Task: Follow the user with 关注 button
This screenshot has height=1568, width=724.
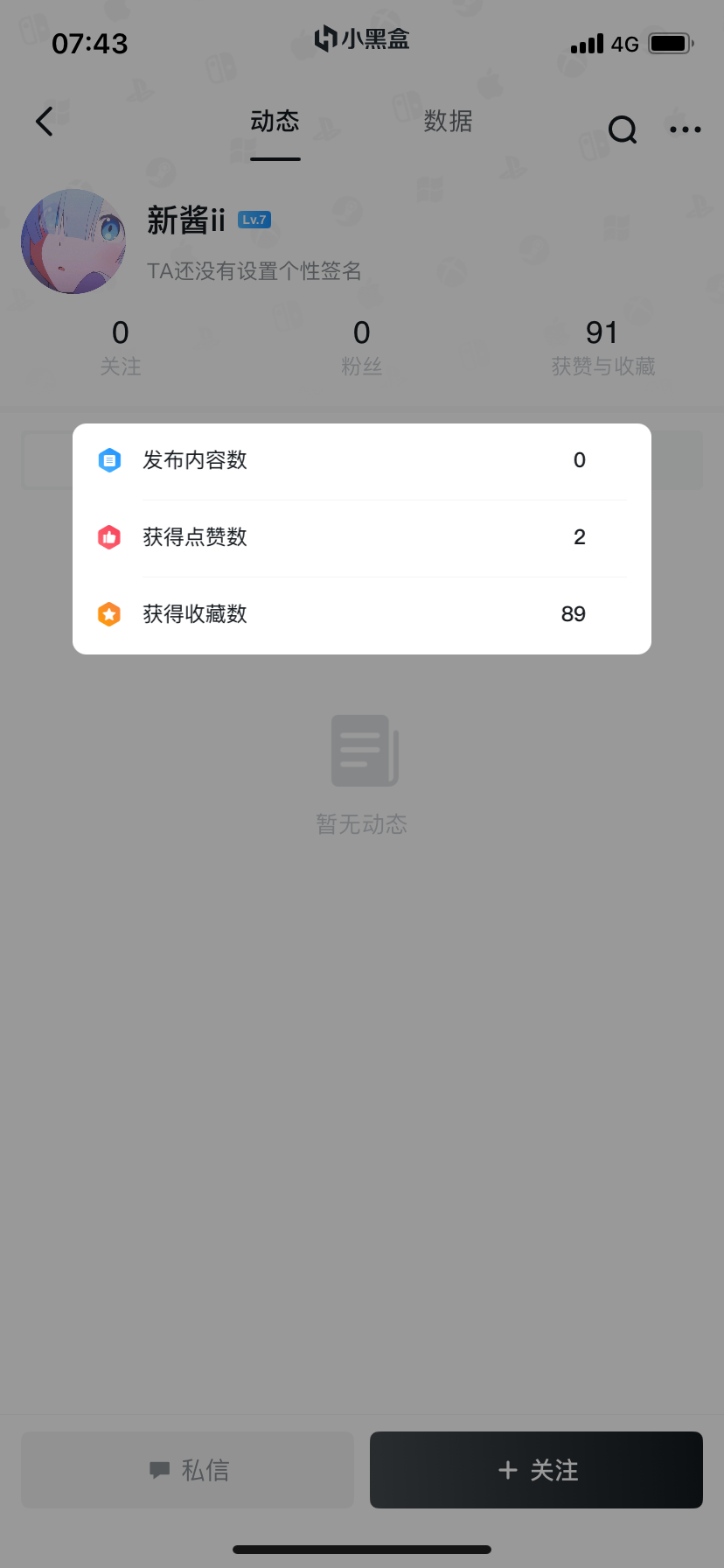Action: tap(536, 1470)
